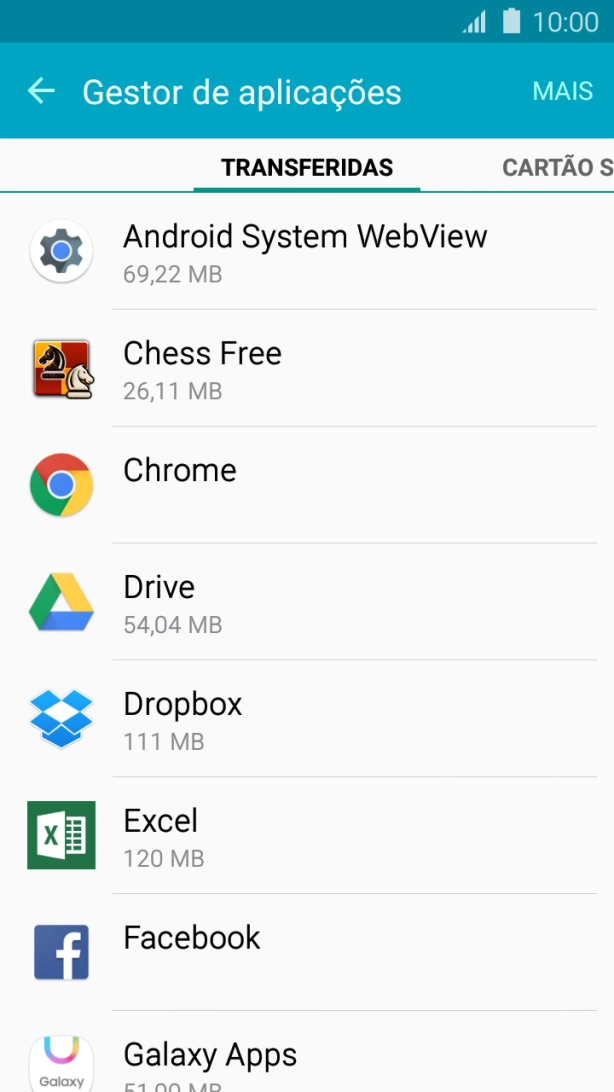614x1092 pixels.
Task: Select the TRANSFERIDAS tab
Action: point(307,167)
